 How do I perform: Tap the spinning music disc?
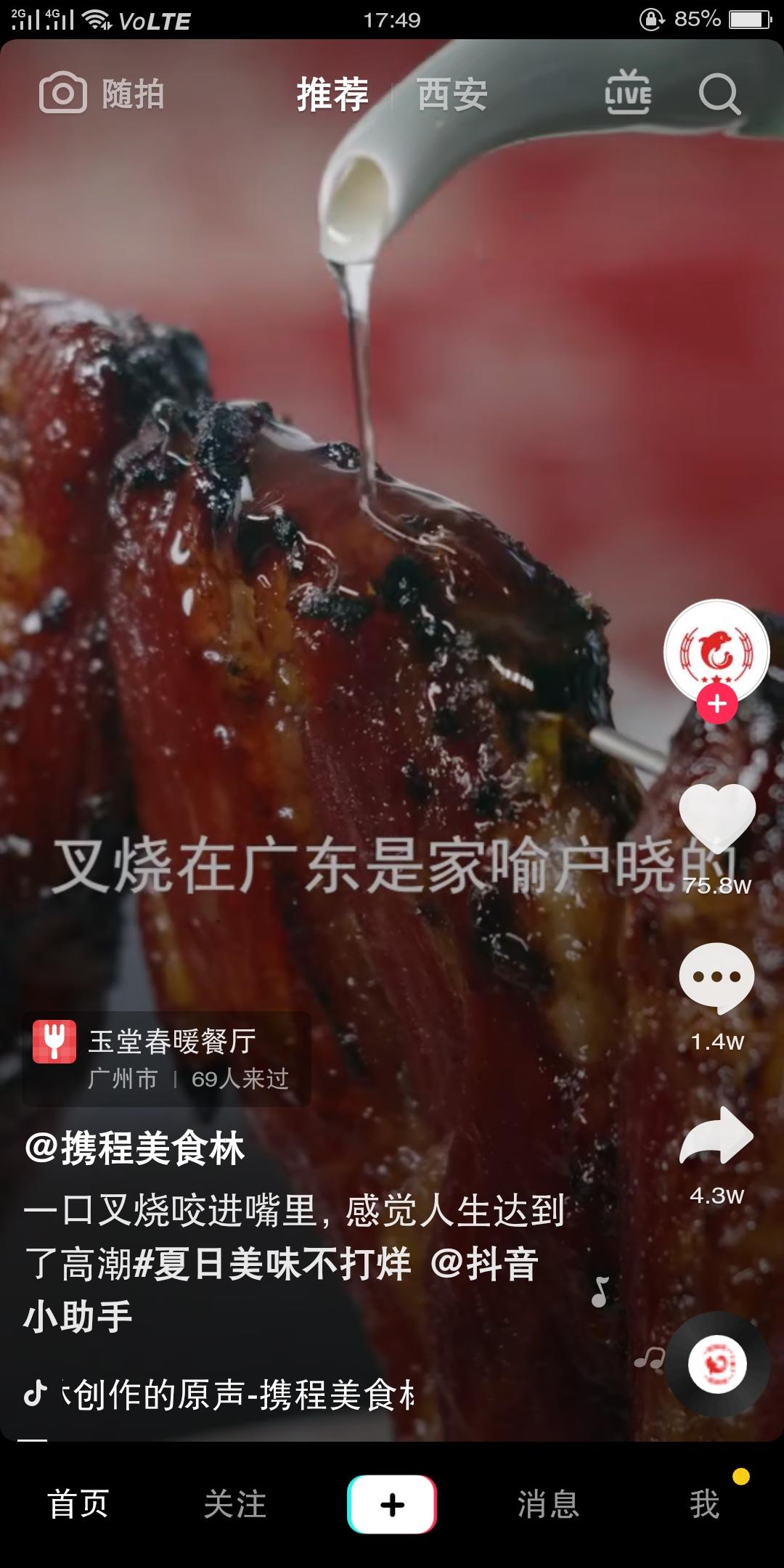click(x=717, y=1365)
